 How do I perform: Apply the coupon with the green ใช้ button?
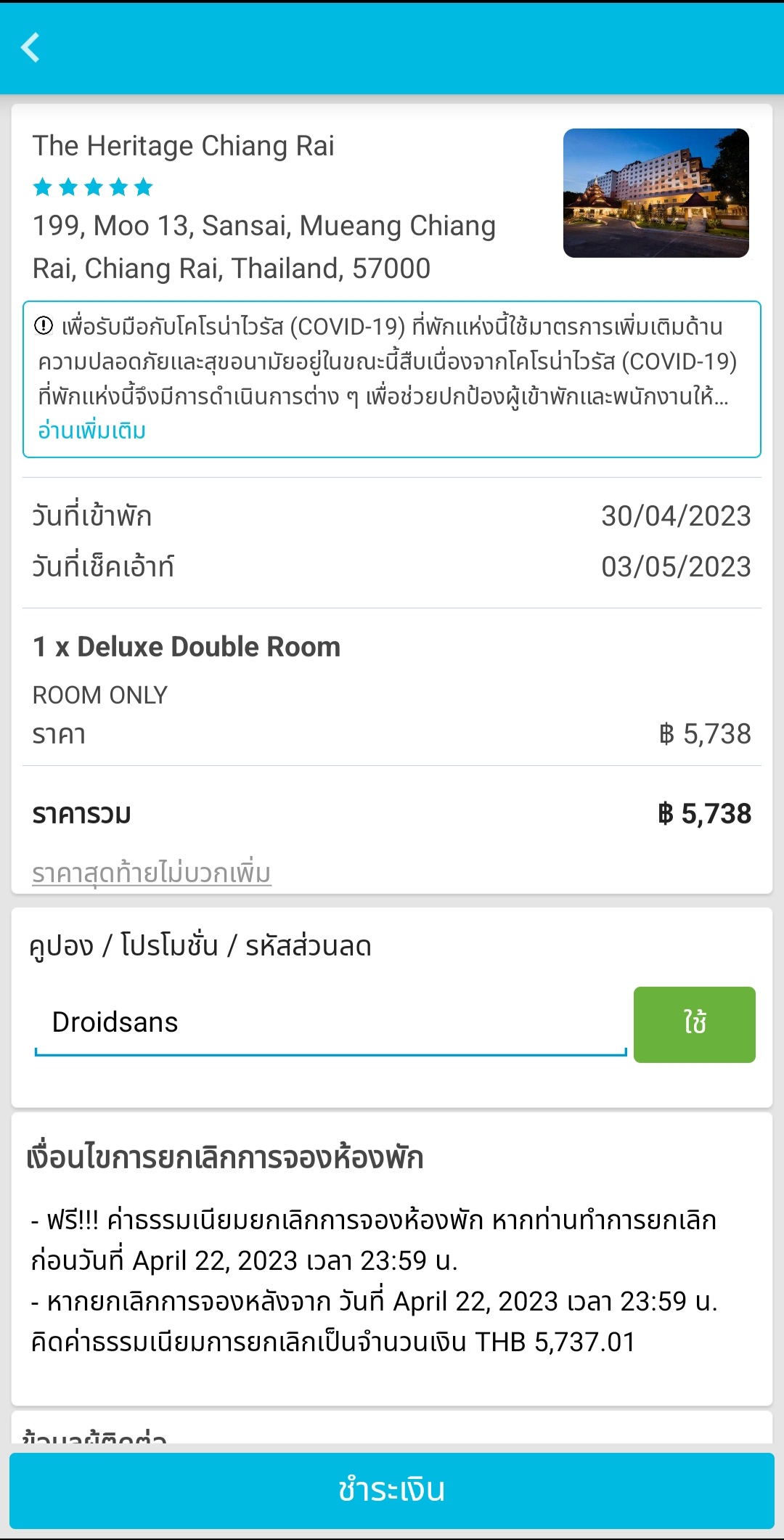(x=694, y=1024)
